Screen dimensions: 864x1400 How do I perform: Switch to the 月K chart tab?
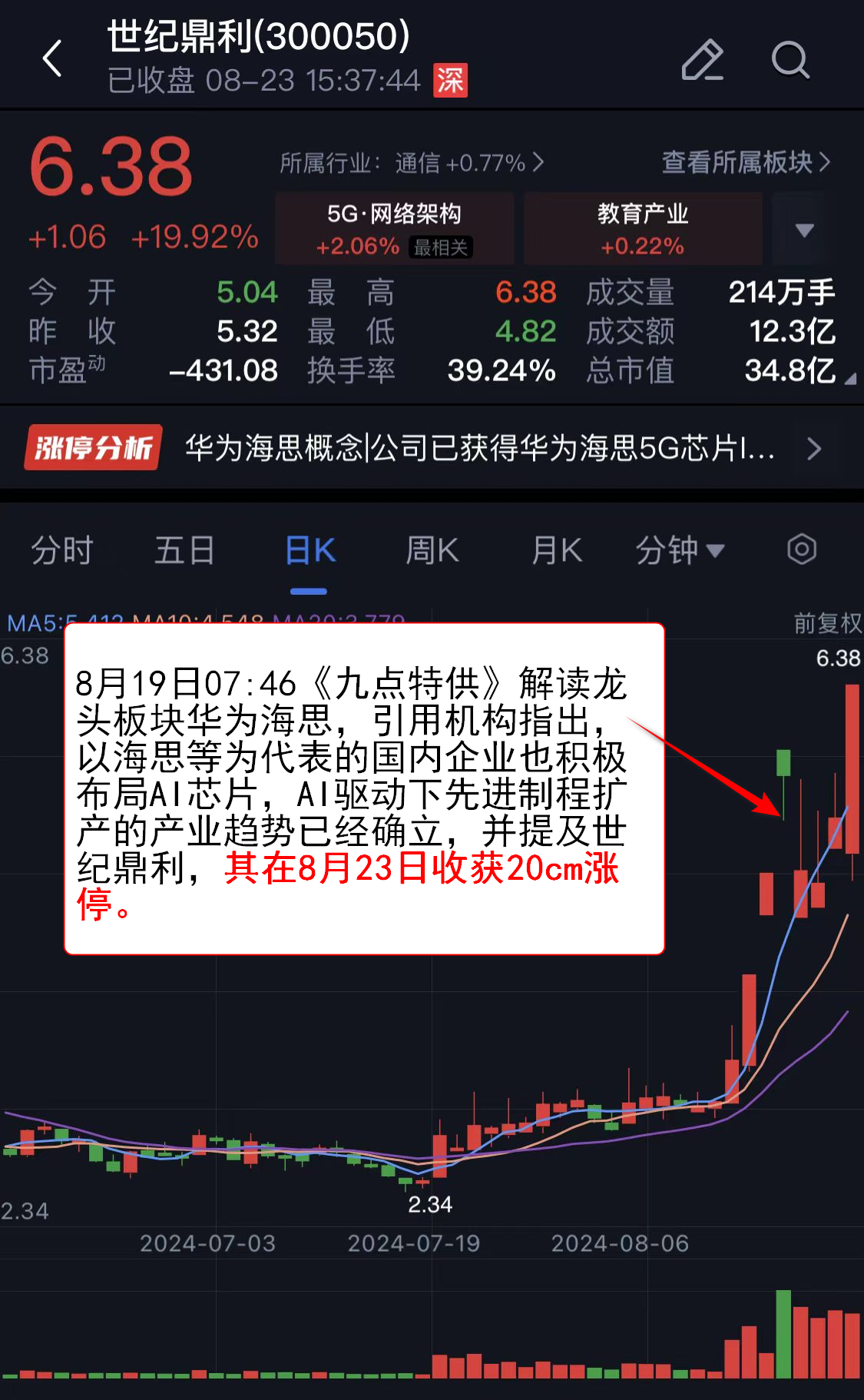556,550
